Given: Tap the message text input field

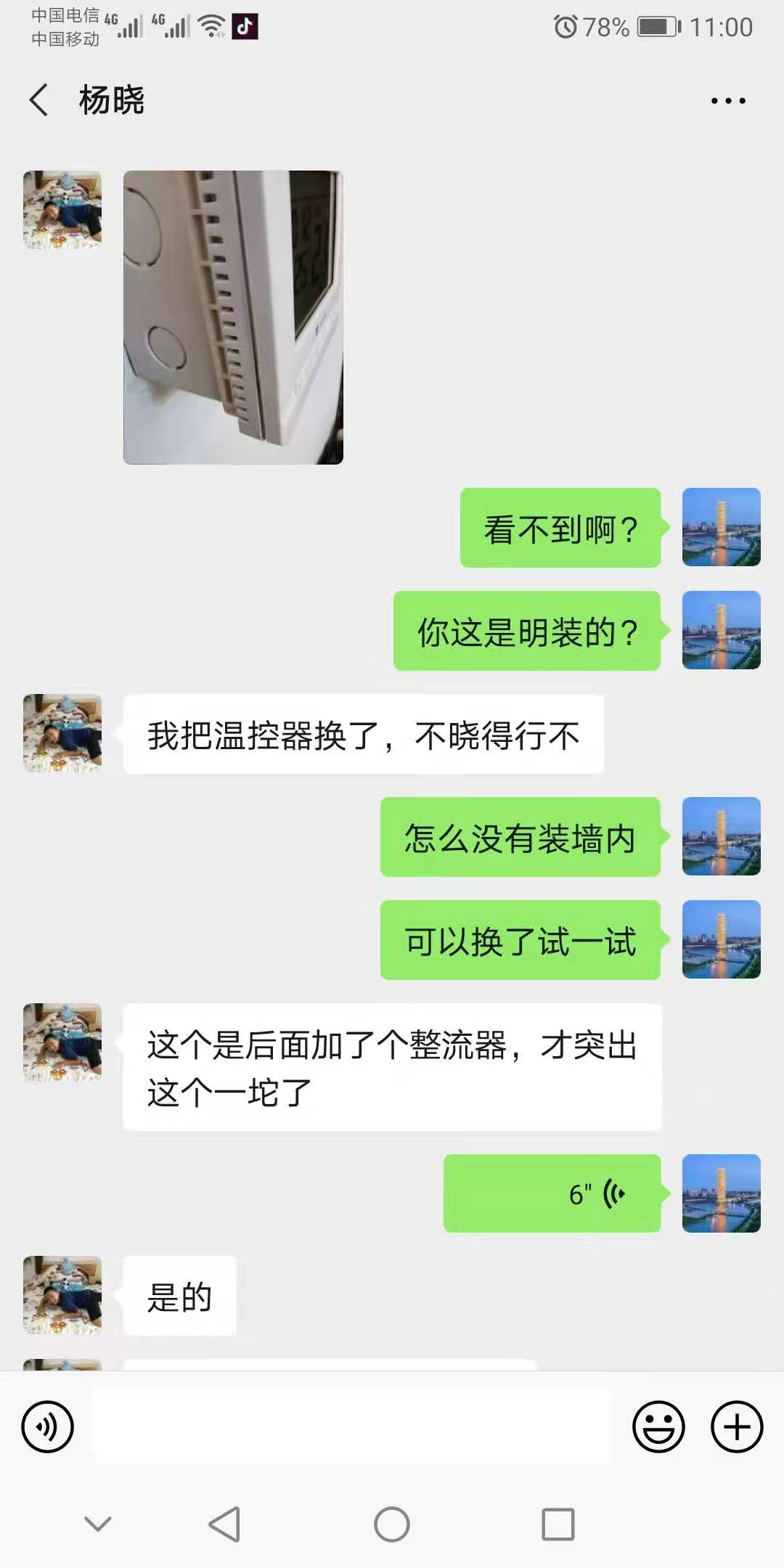Looking at the screenshot, I should 352,1427.
